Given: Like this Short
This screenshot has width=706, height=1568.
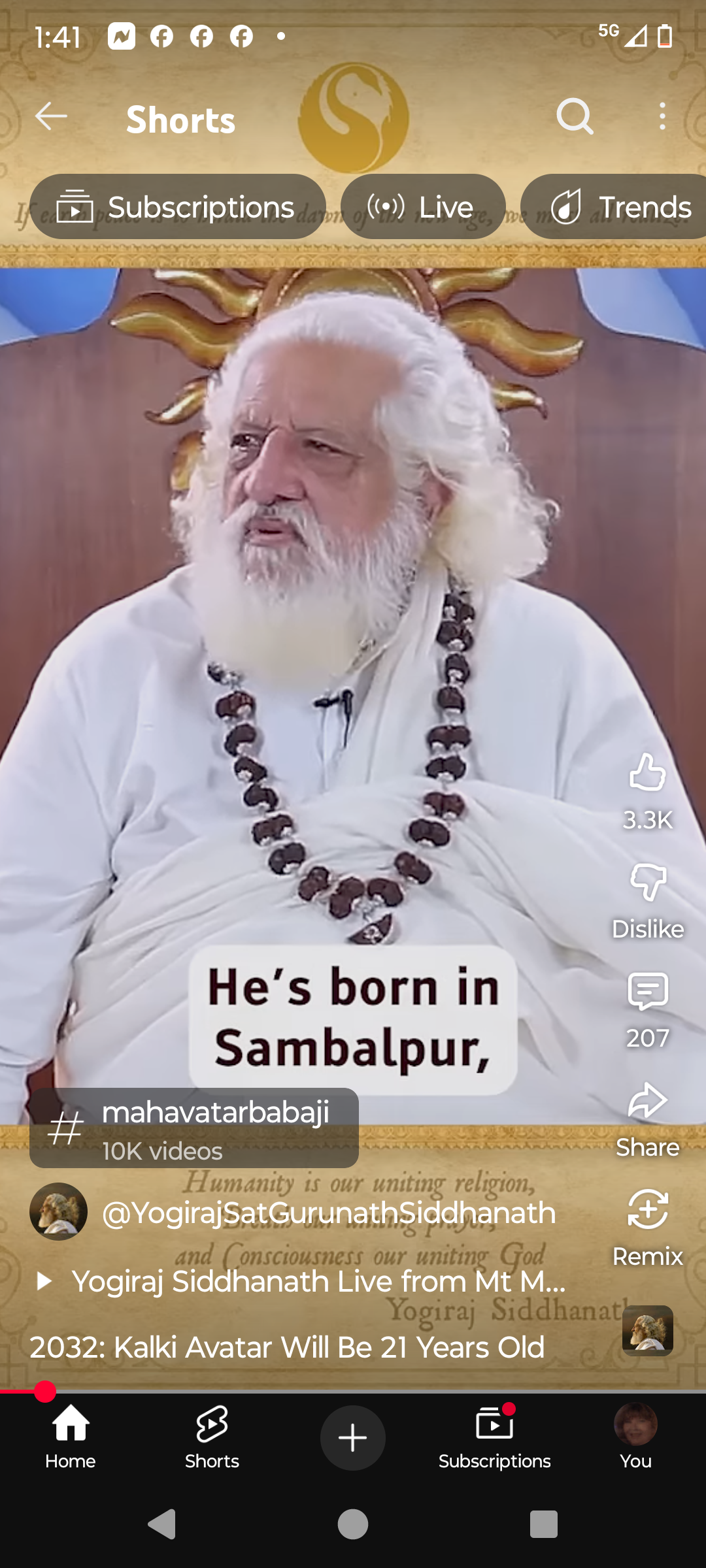Looking at the screenshot, I should tap(647, 773).
